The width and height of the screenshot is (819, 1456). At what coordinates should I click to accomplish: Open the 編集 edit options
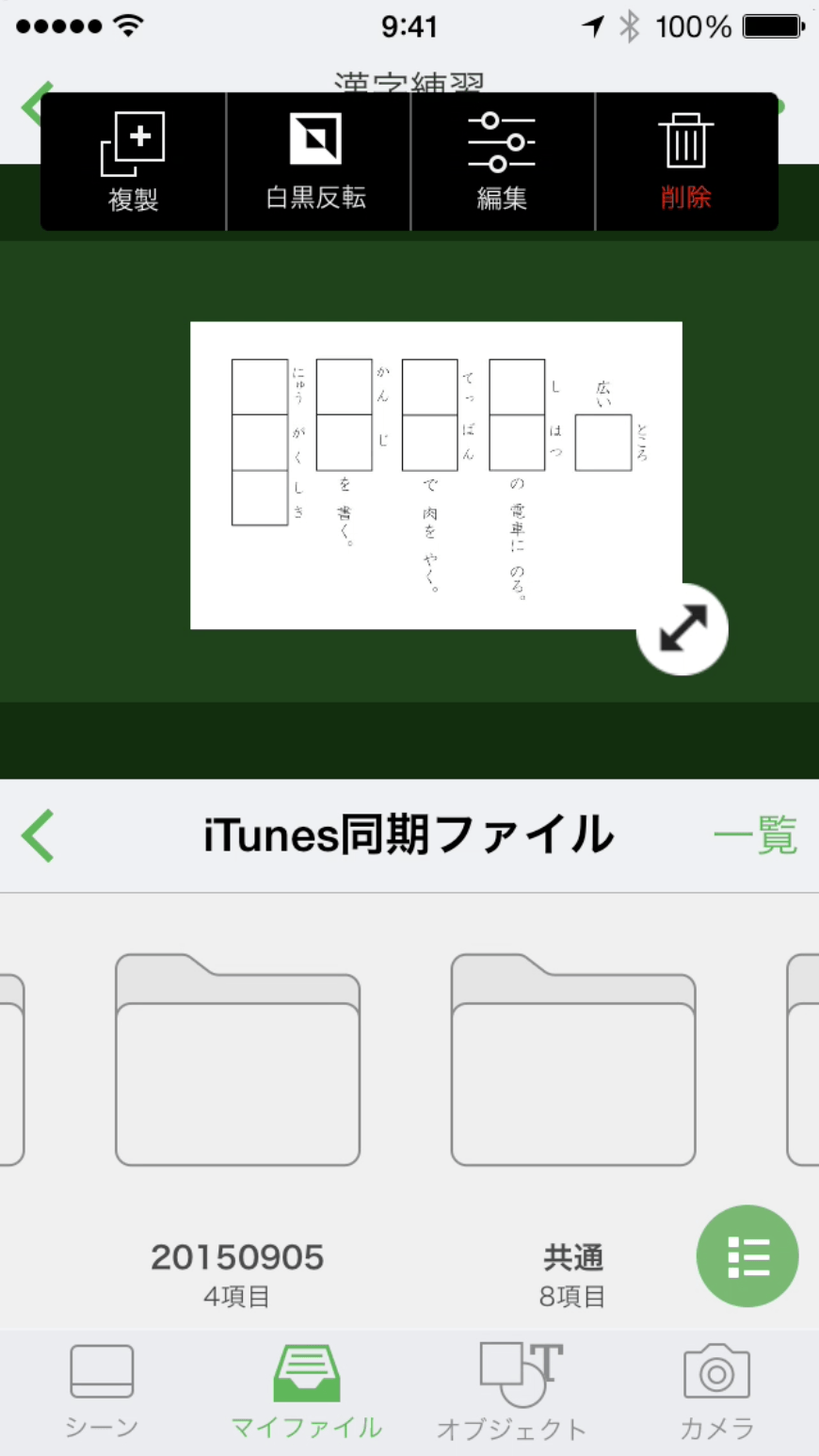(x=502, y=161)
